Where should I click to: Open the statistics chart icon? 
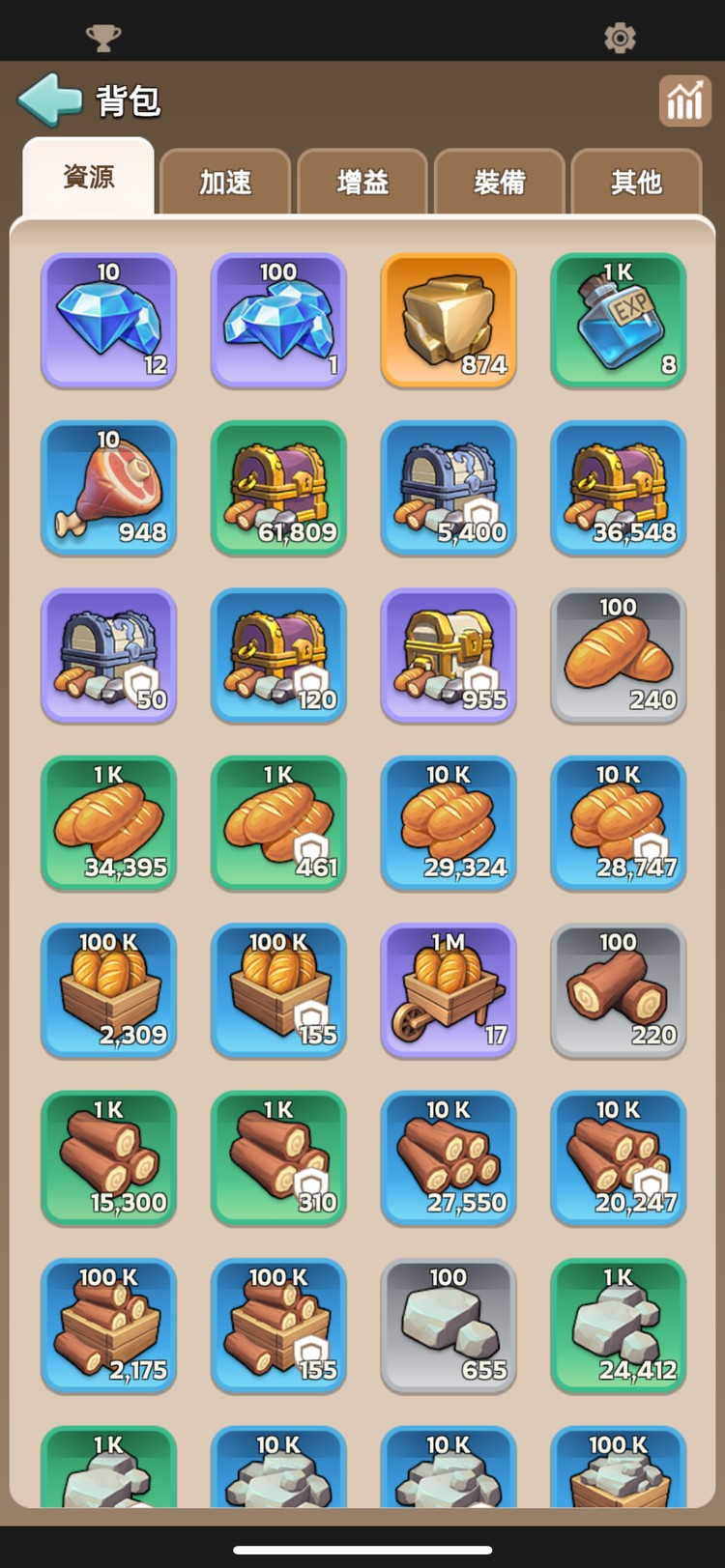coord(684,99)
